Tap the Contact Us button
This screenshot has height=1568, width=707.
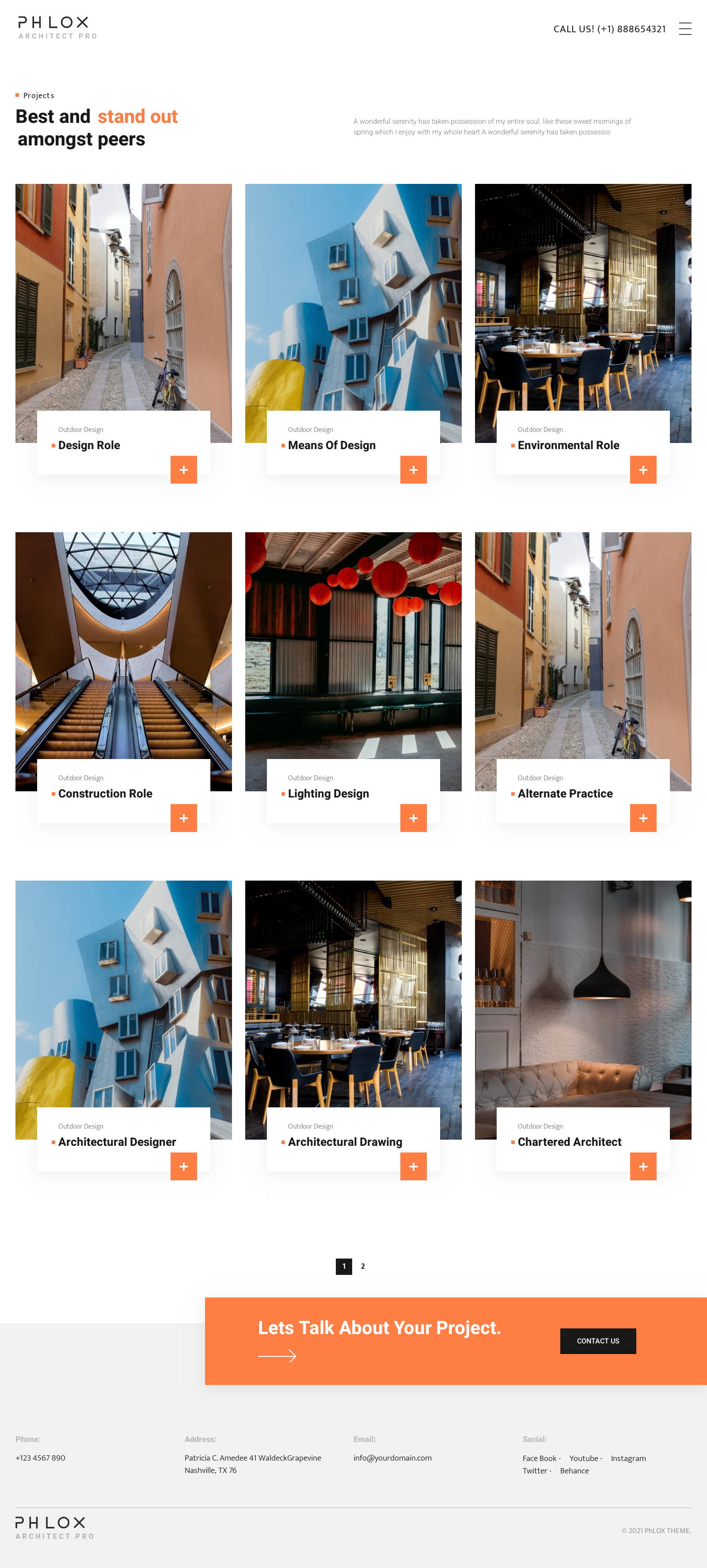click(x=597, y=1340)
